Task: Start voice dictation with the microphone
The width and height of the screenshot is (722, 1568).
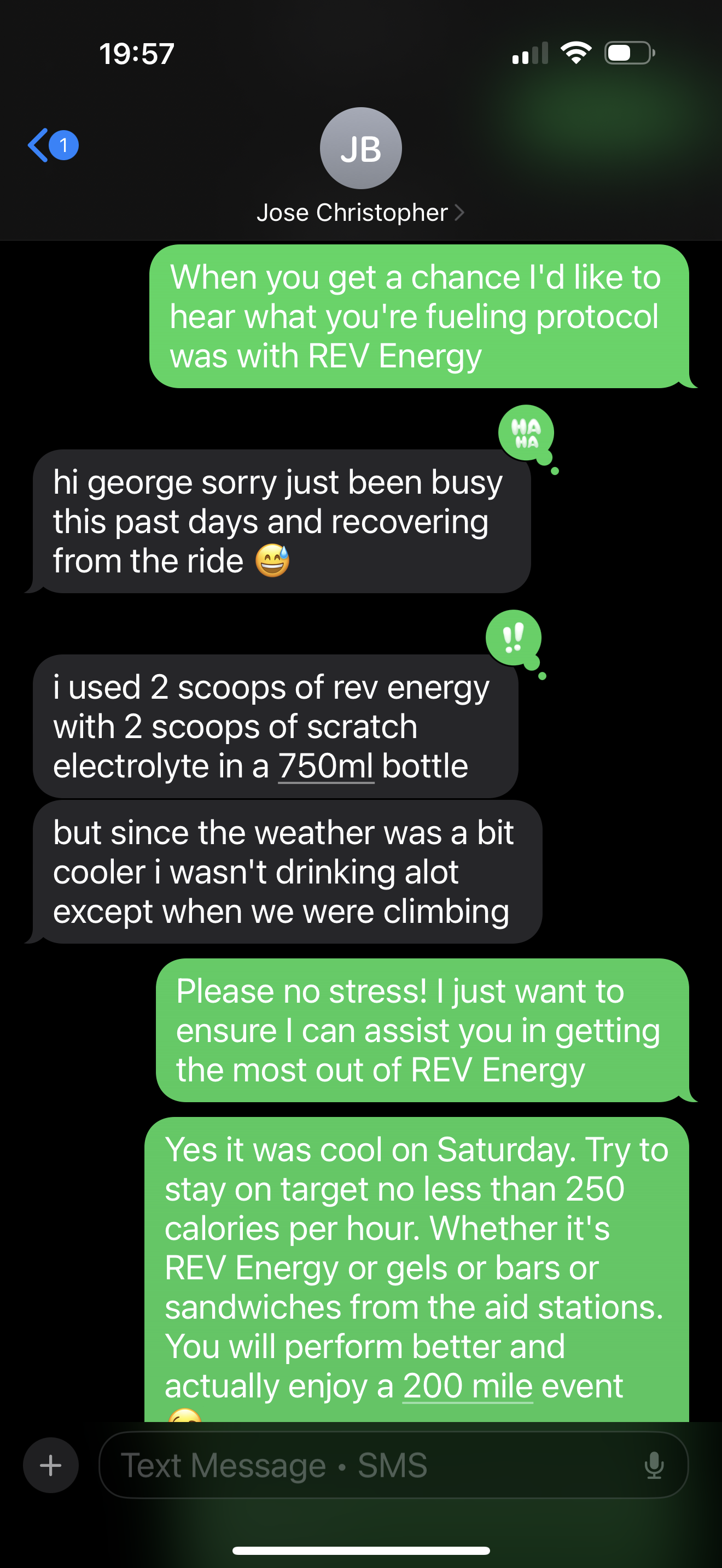Action: click(654, 1465)
